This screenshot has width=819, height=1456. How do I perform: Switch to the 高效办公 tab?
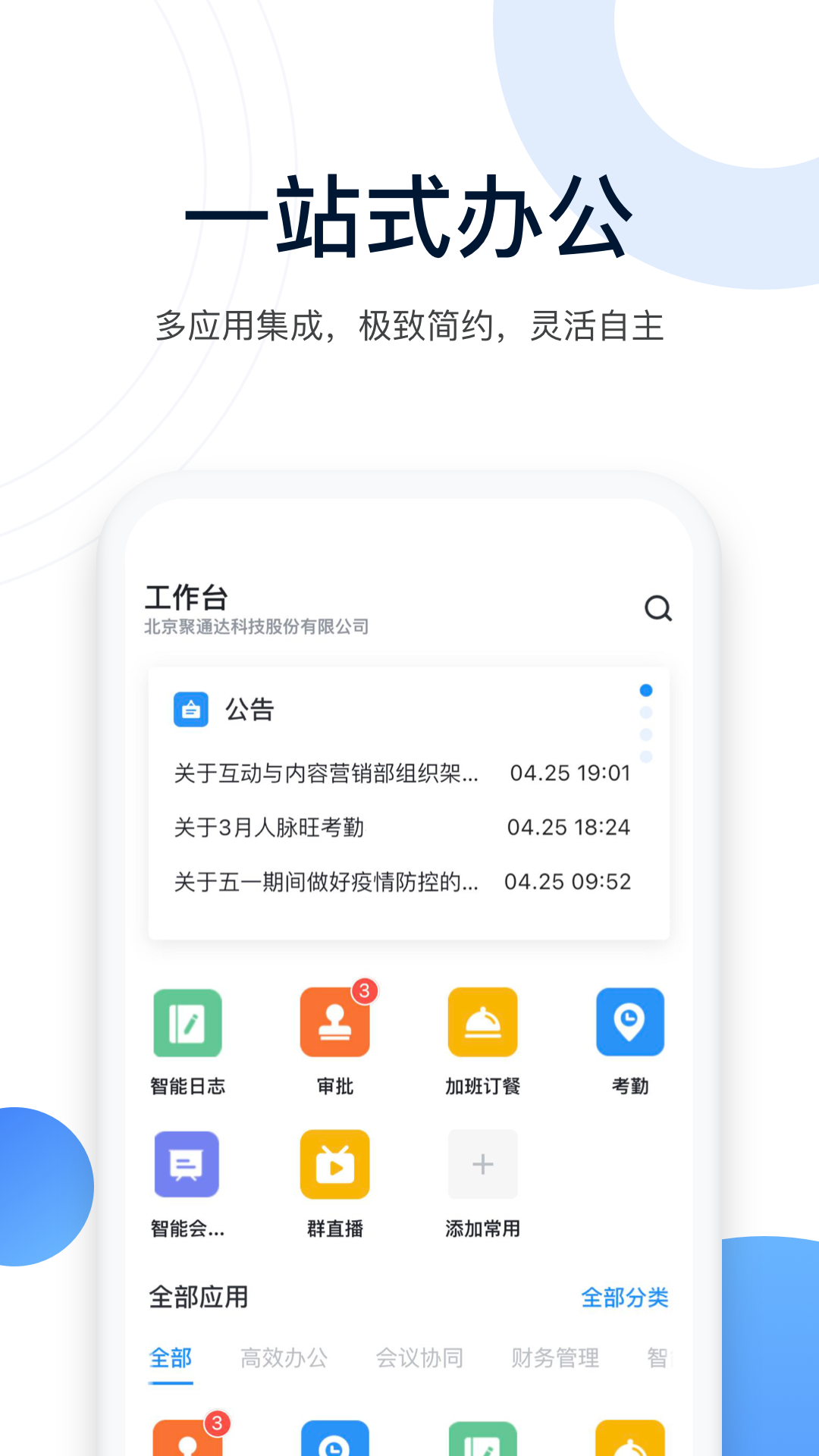point(284,1358)
